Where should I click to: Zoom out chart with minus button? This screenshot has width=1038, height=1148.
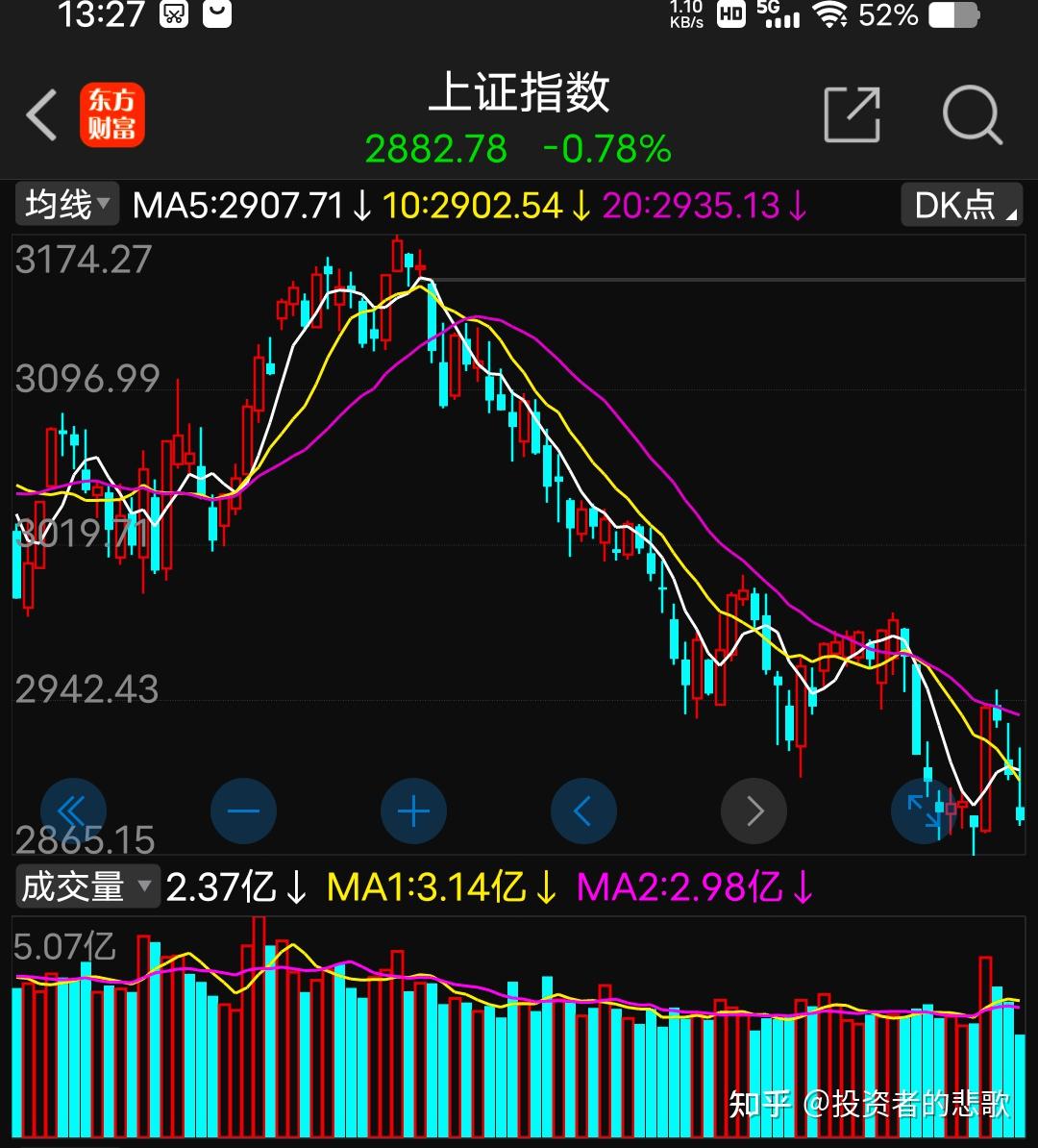(243, 811)
